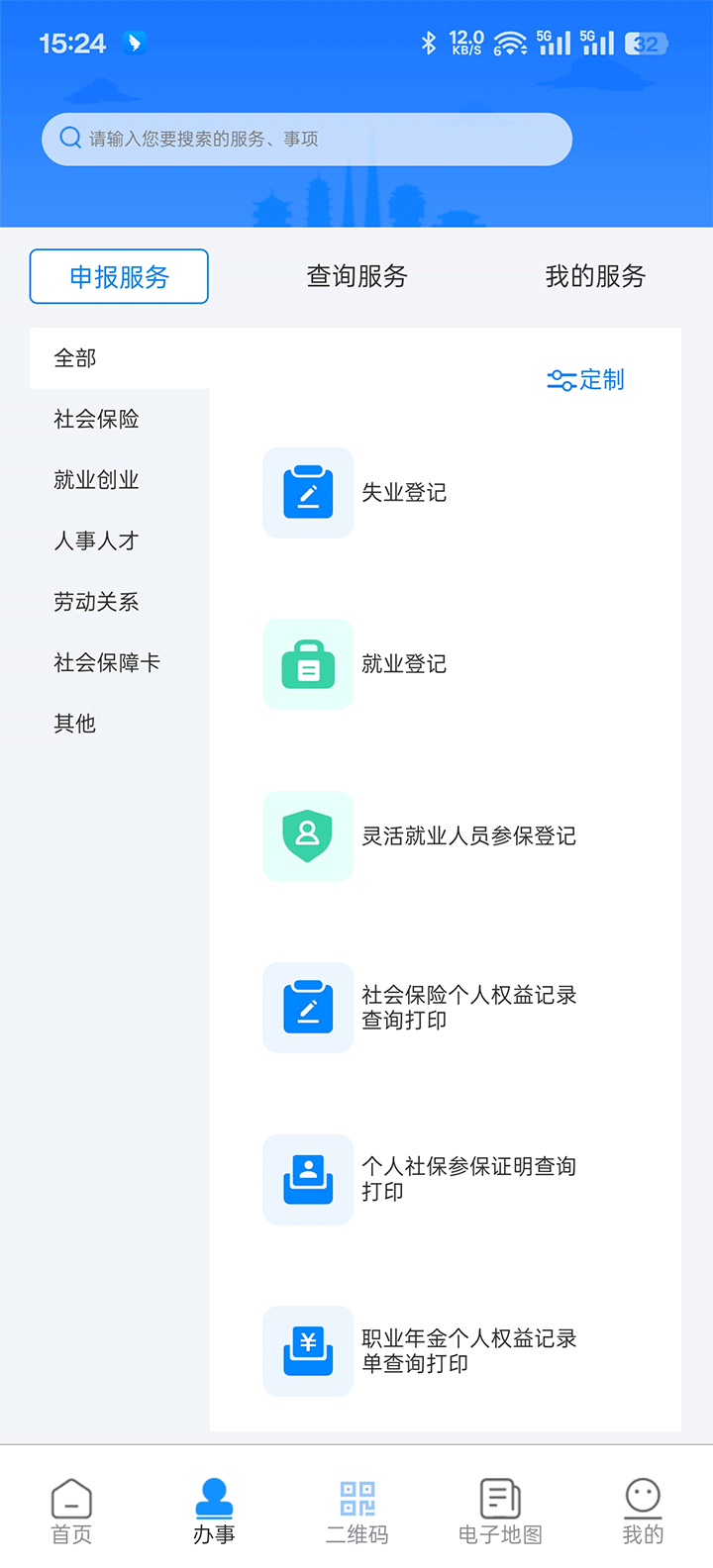Open 社会保险个人权益记录查询打印

(420, 1008)
